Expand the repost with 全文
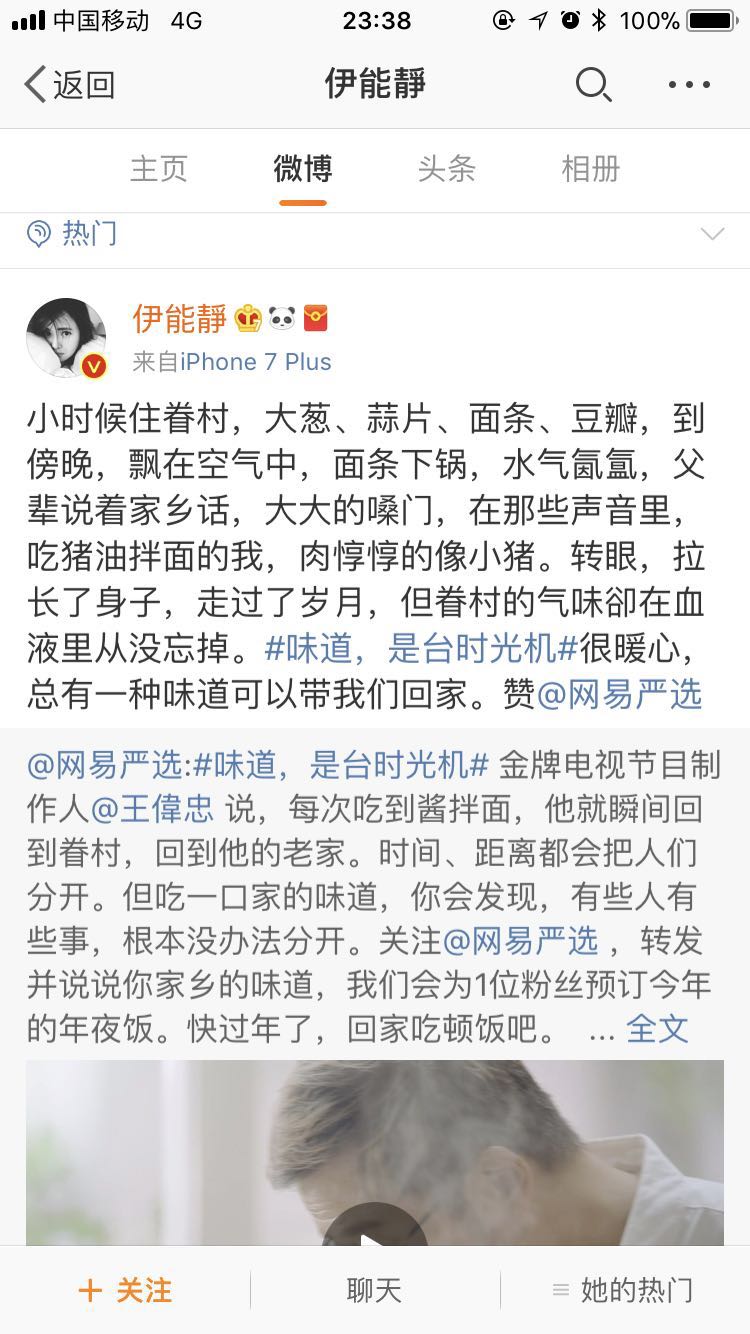Screen dimensions: 750x1334 [657, 1029]
